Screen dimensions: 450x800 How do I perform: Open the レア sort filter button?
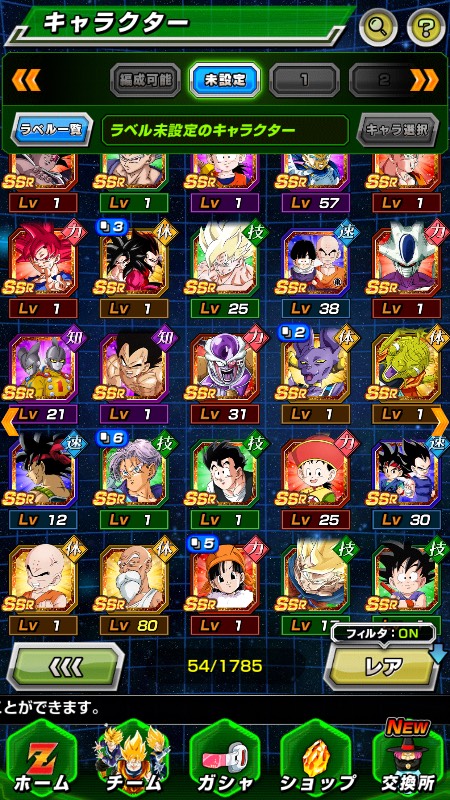pos(383,665)
